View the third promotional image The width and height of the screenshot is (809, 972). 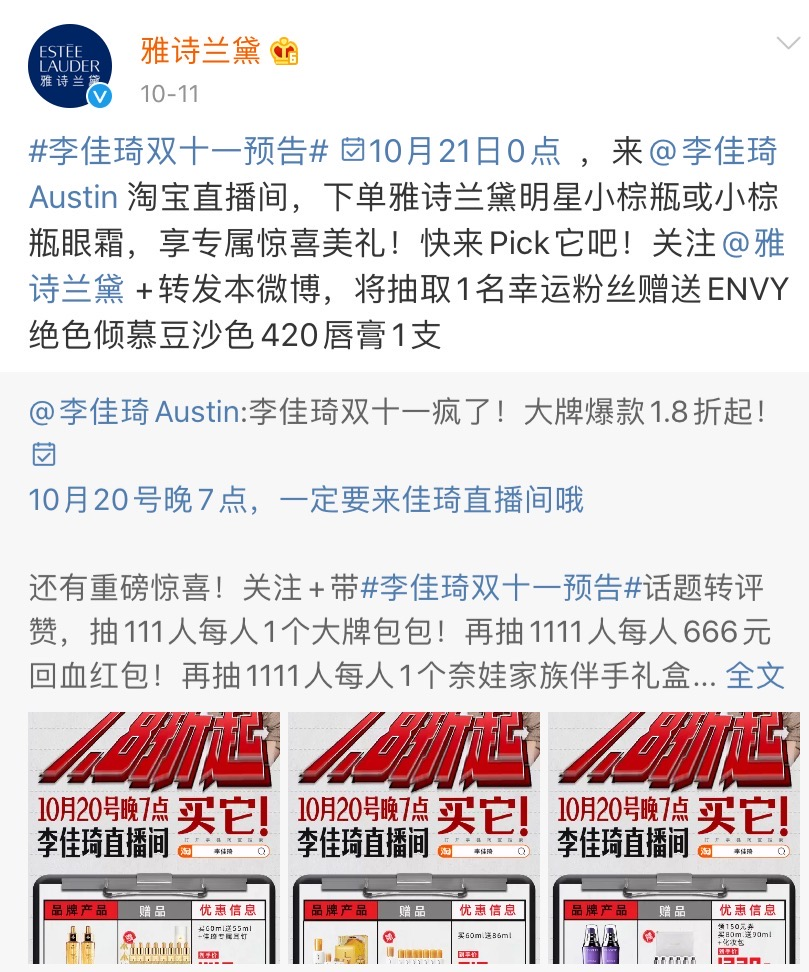[674, 838]
